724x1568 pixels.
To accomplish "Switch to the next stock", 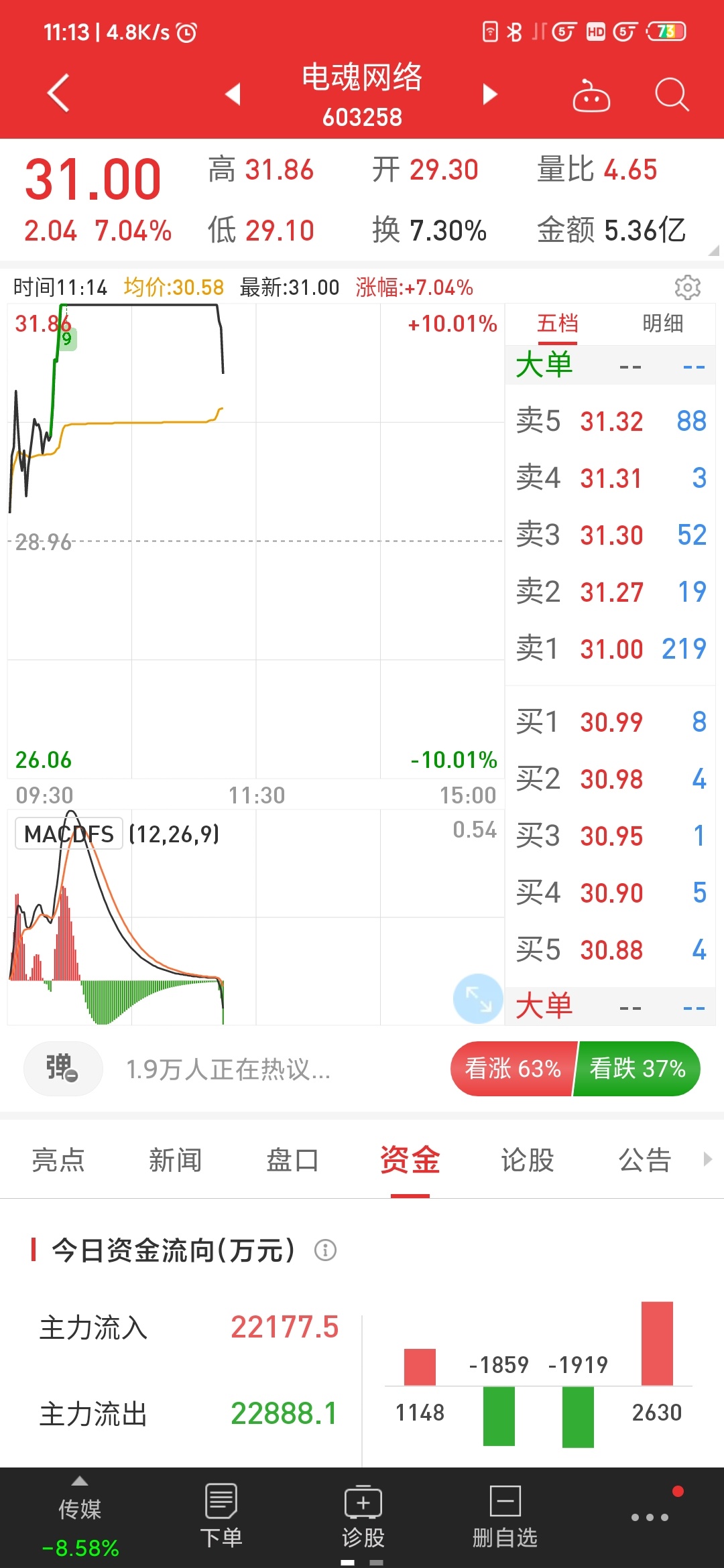I will [490, 94].
